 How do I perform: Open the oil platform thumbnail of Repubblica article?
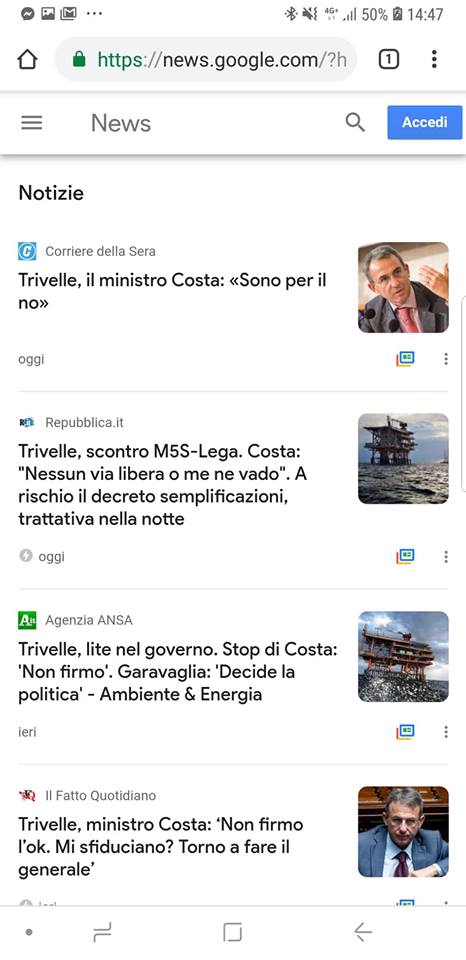click(x=404, y=459)
